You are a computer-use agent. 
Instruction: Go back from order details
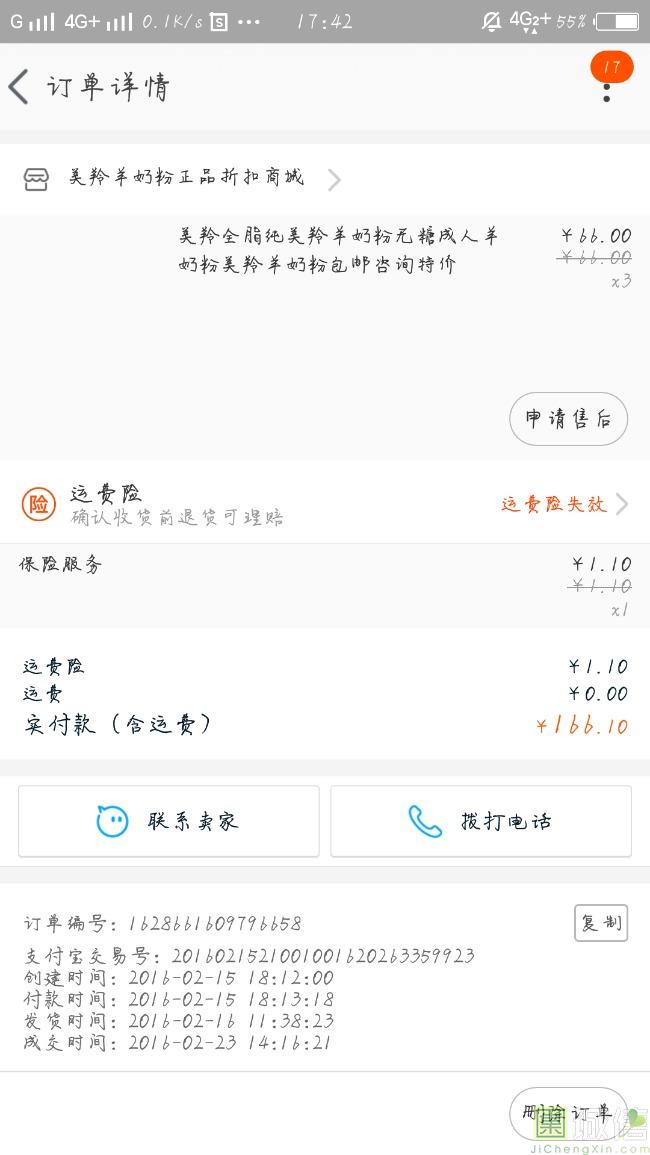[20, 87]
